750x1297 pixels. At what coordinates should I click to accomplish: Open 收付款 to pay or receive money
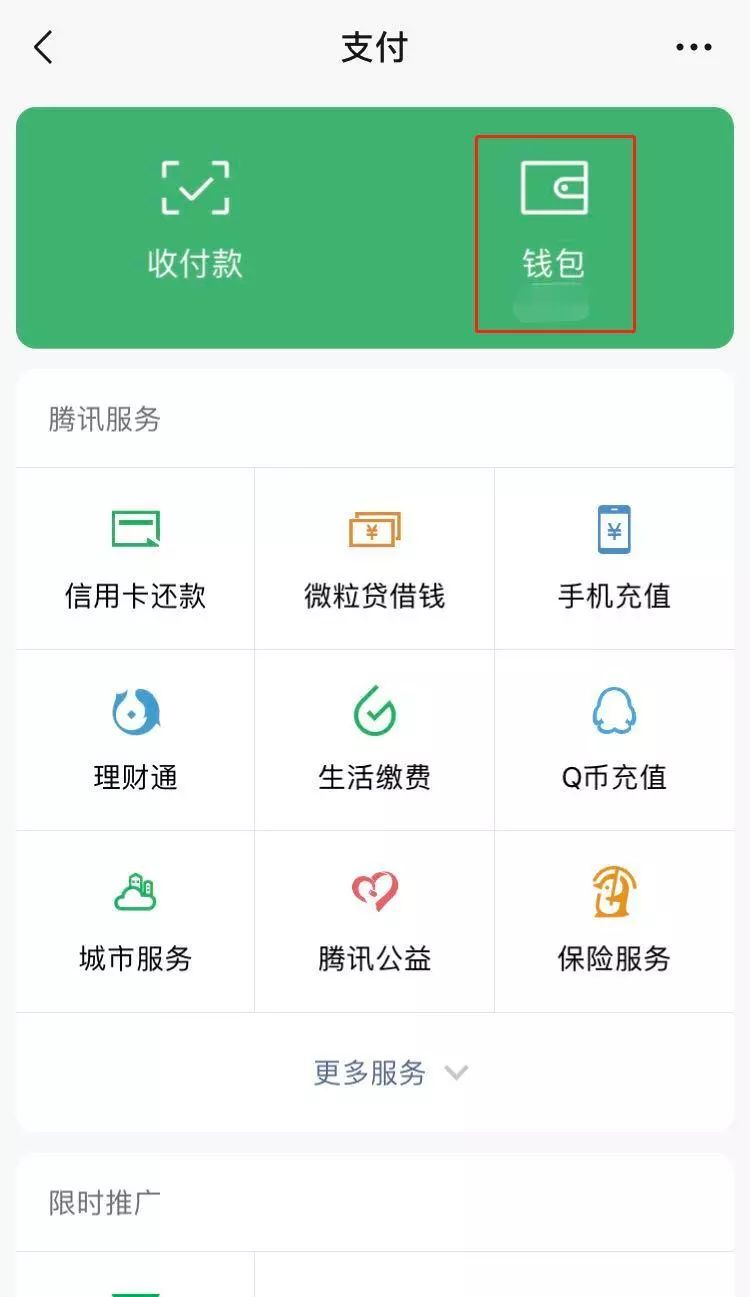(195, 220)
